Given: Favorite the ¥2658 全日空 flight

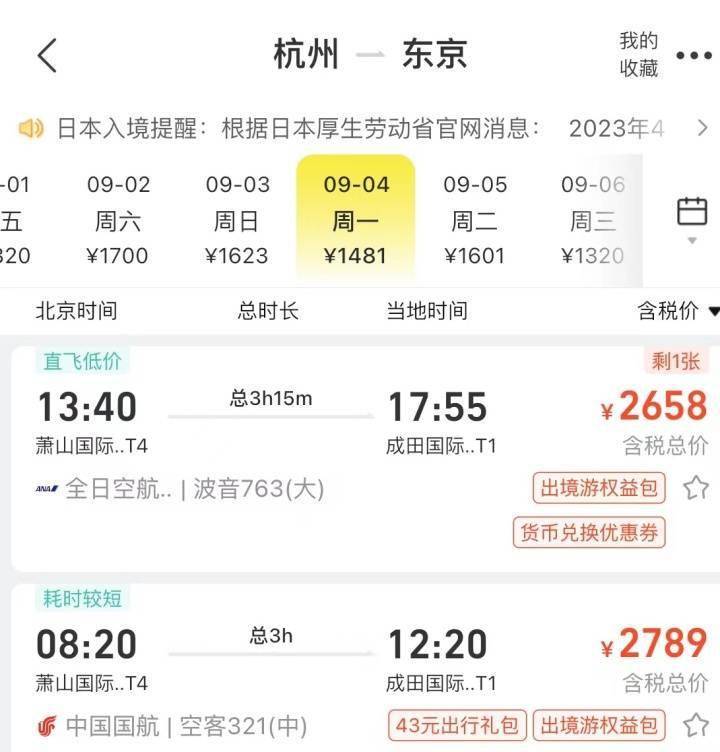Looking at the screenshot, I should coord(696,488).
